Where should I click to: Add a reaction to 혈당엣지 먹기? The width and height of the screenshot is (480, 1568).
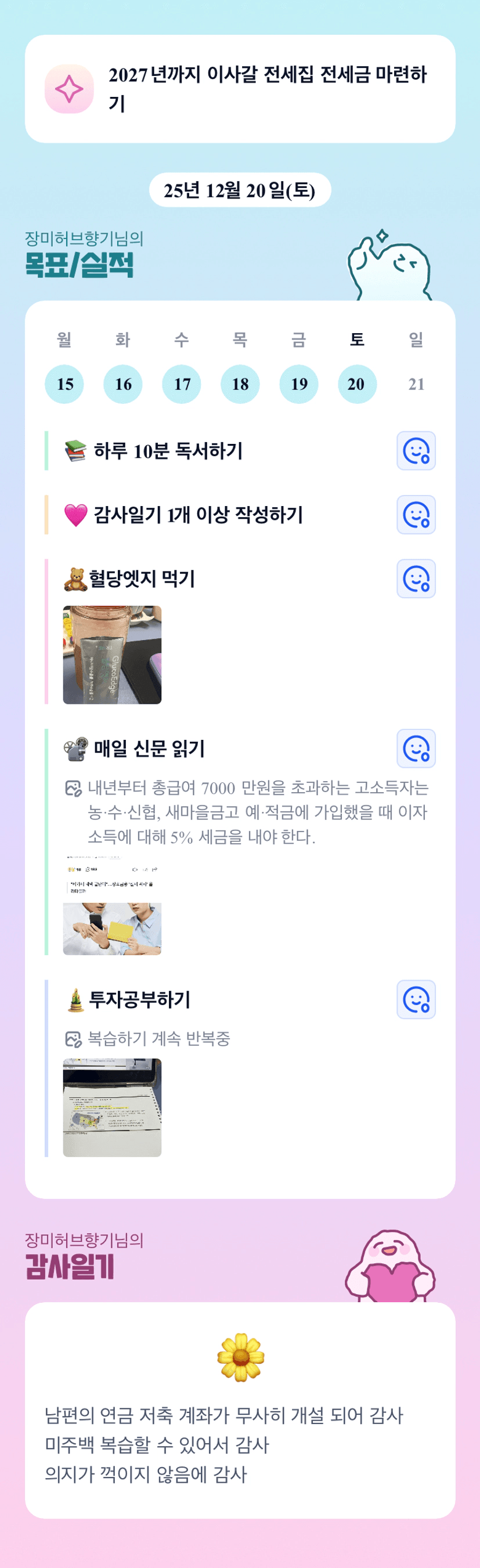(416, 579)
